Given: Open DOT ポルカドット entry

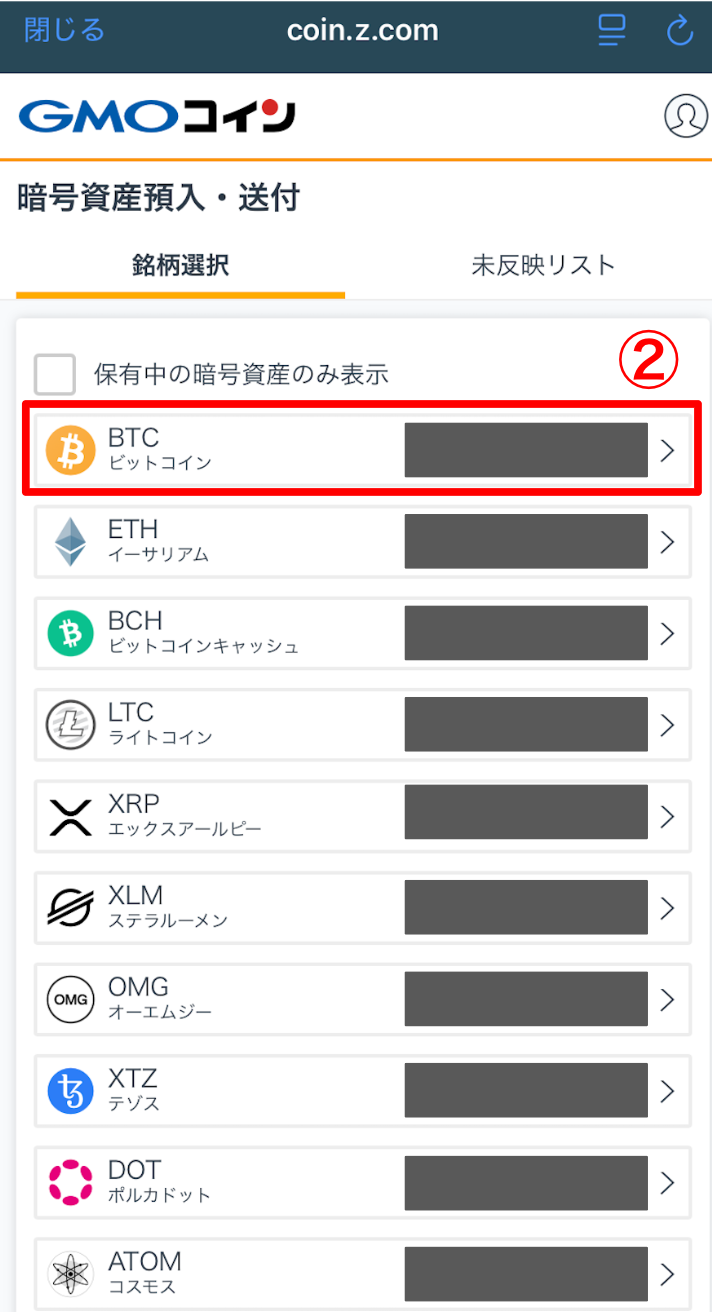Looking at the screenshot, I should coord(362,1182).
